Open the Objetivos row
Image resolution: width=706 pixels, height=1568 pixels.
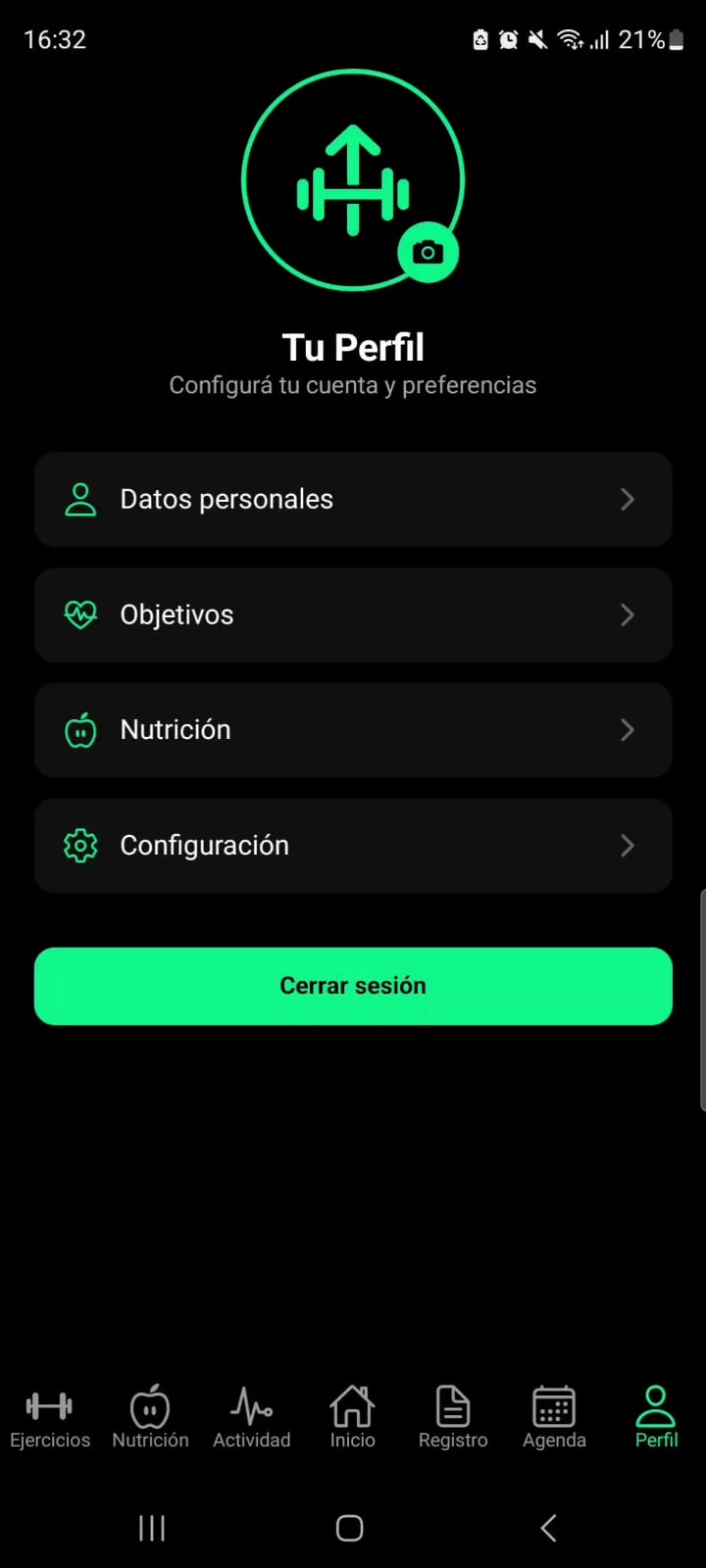click(353, 615)
